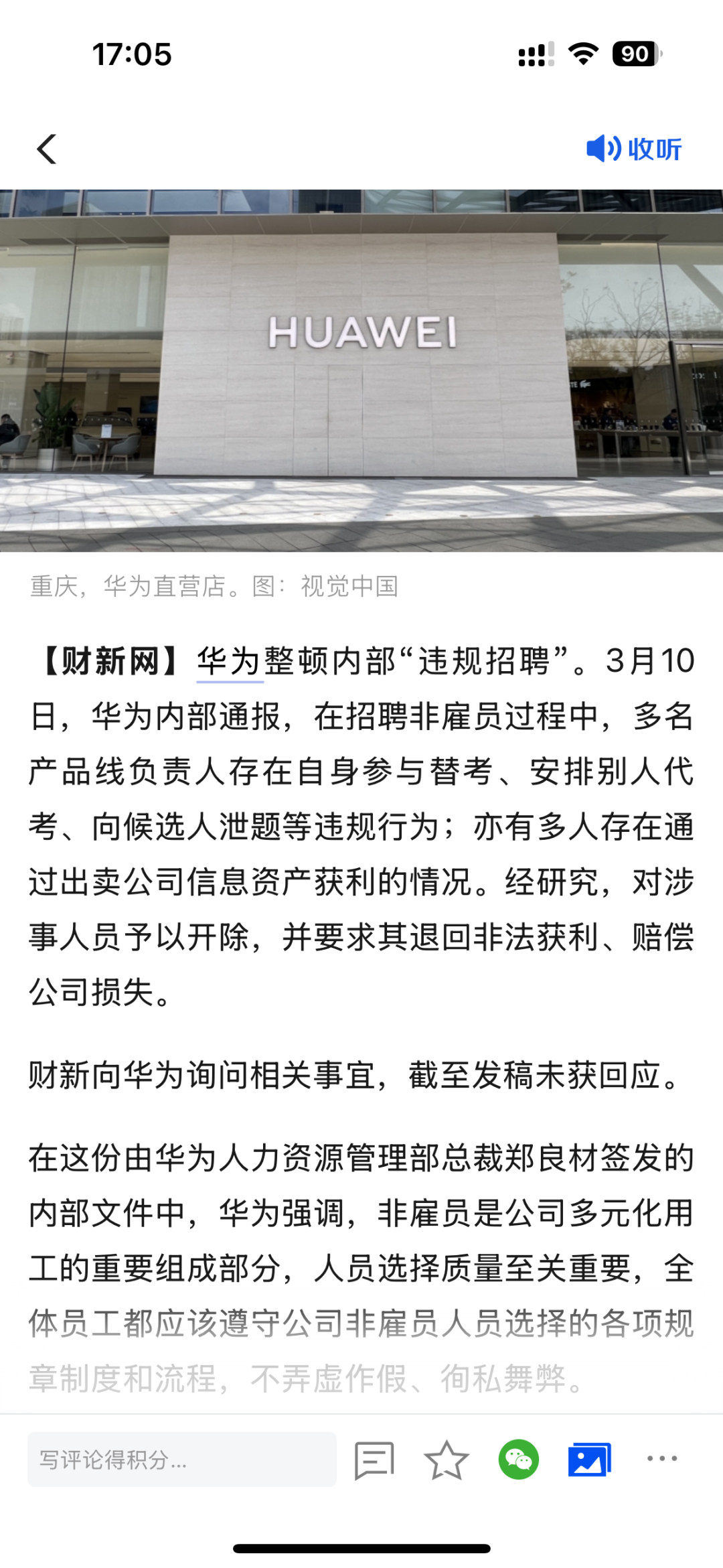Share the article via the WeChat icon

tap(519, 1459)
